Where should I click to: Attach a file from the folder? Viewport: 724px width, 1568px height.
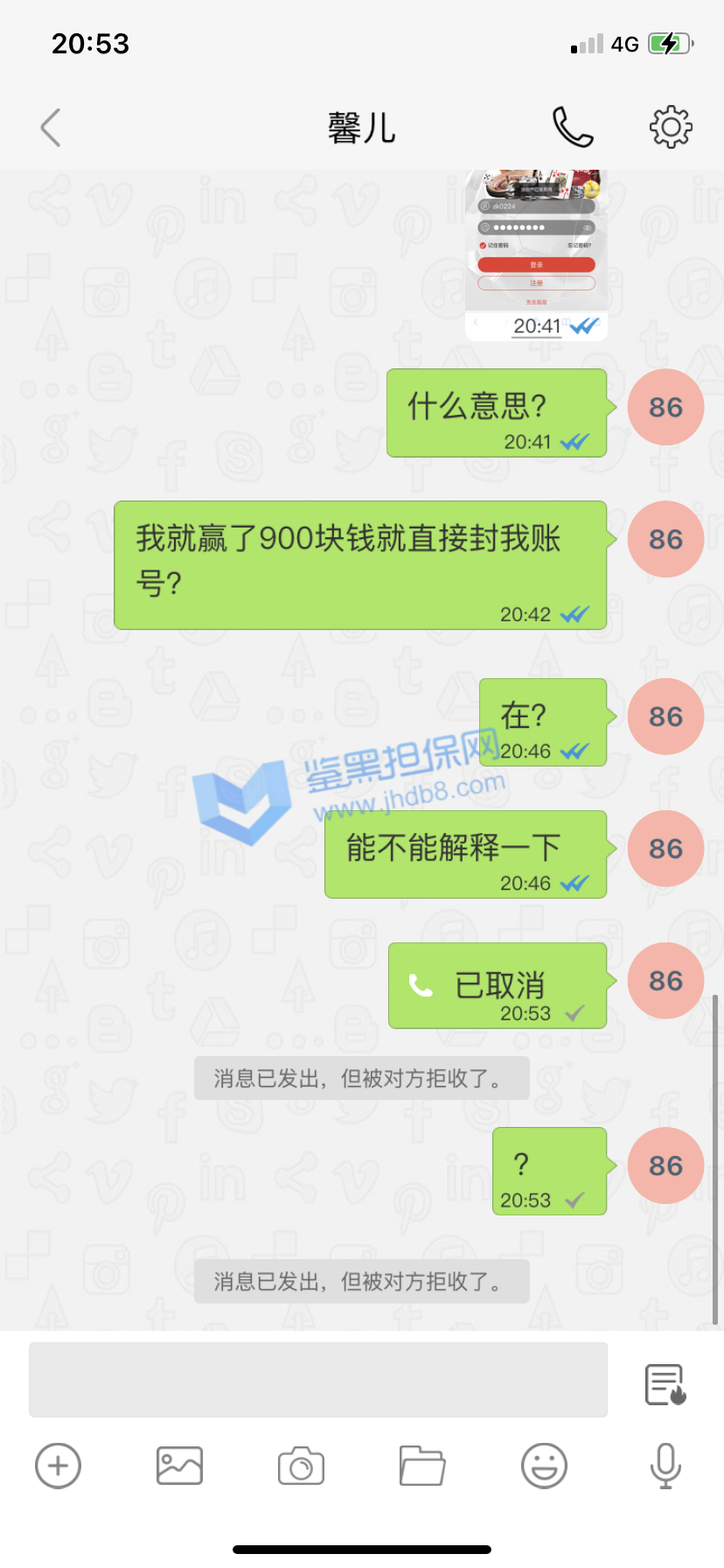tap(422, 1466)
